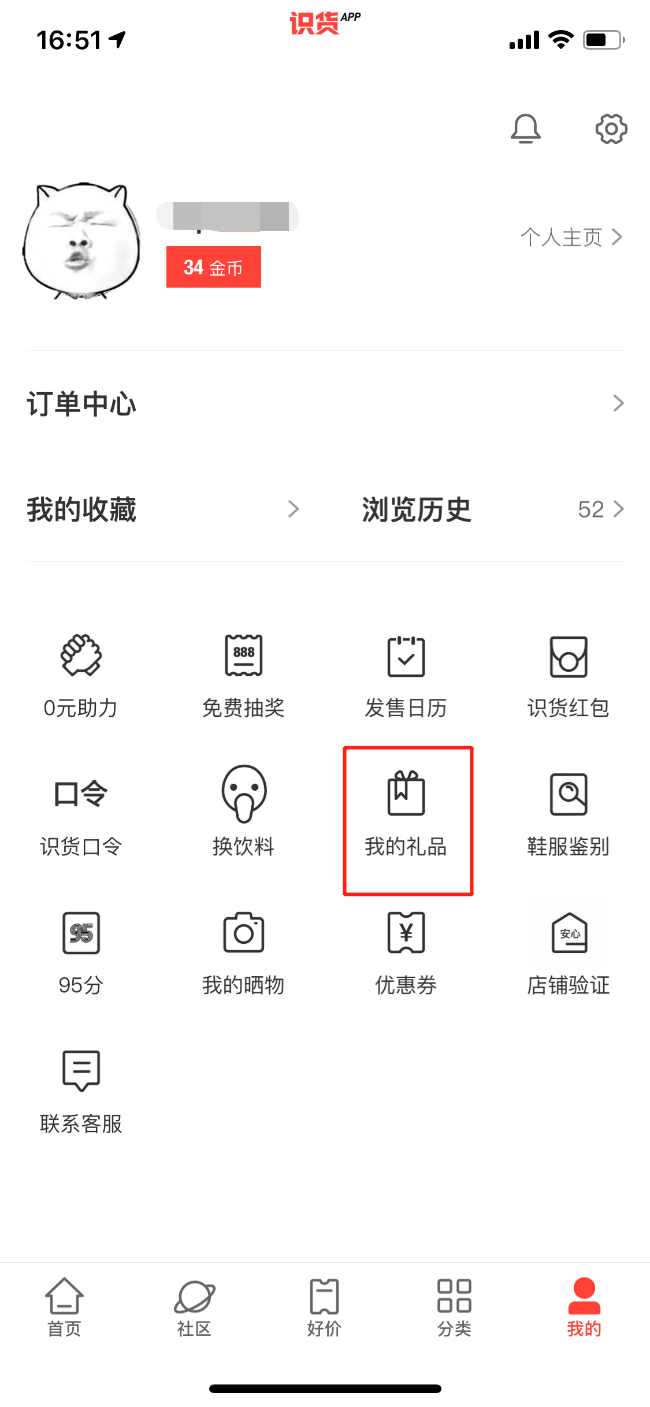Switch to the 分类 categories tab
650x1407 pixels.
454,1307
